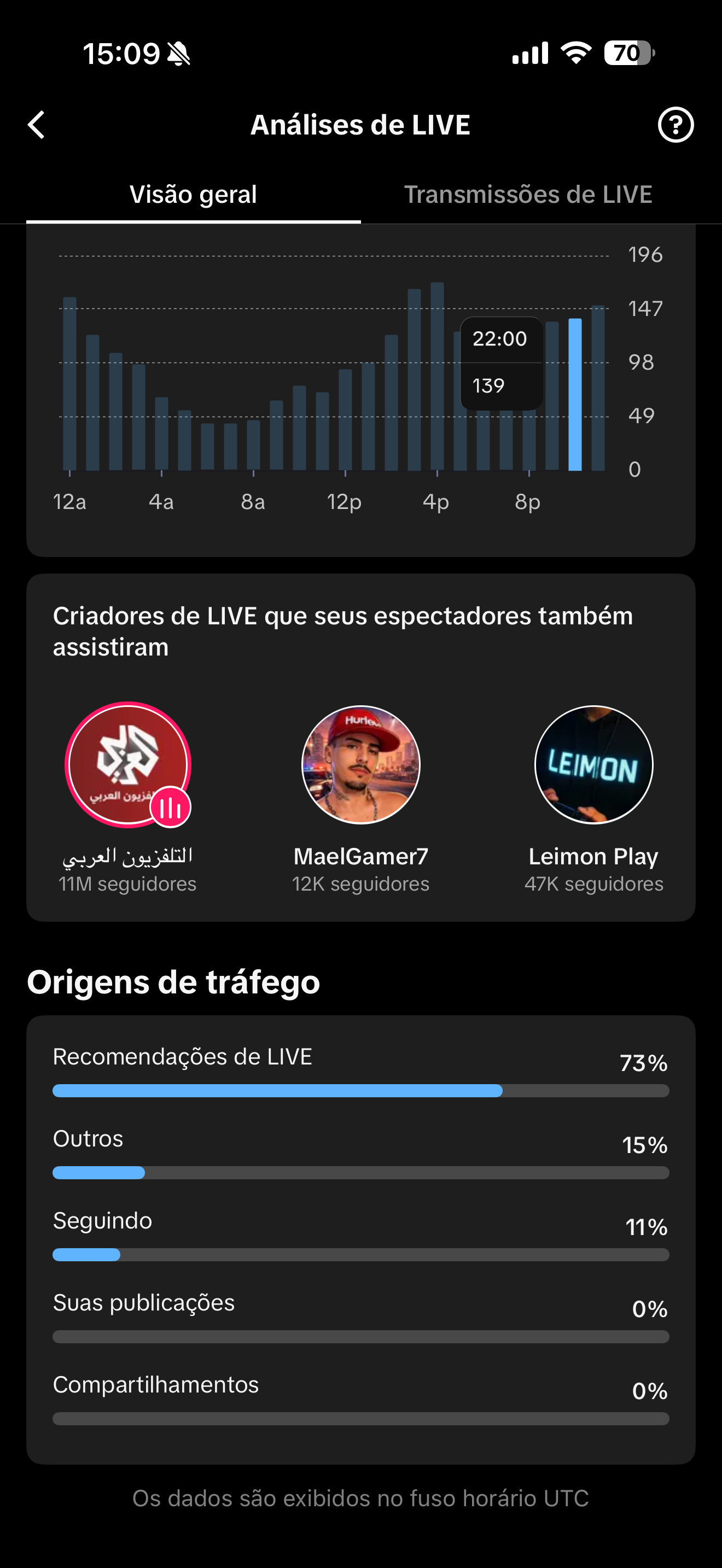Screen dimensions: 722x1568
Task: Switch to Transmissões de LIVE tab
Action: click(528, 195)
